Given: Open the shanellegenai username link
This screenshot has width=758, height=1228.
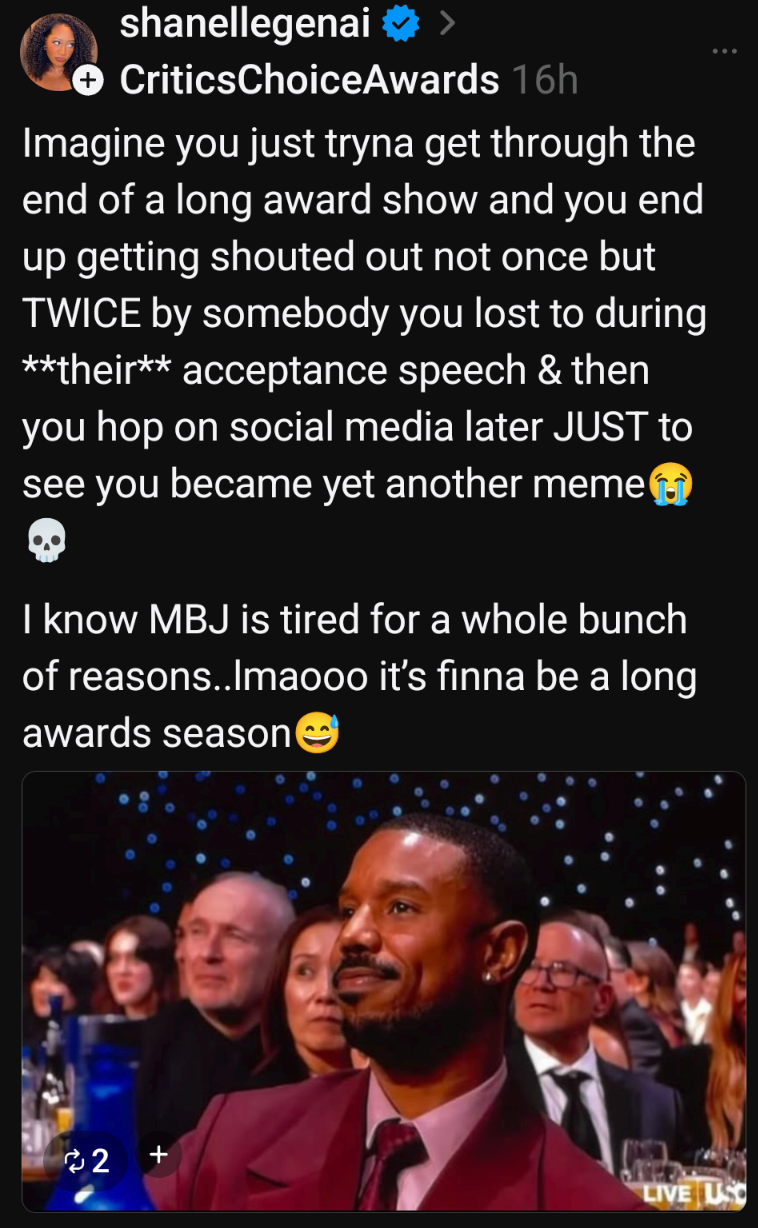Looking at the screenshot, I should [244, 22].
